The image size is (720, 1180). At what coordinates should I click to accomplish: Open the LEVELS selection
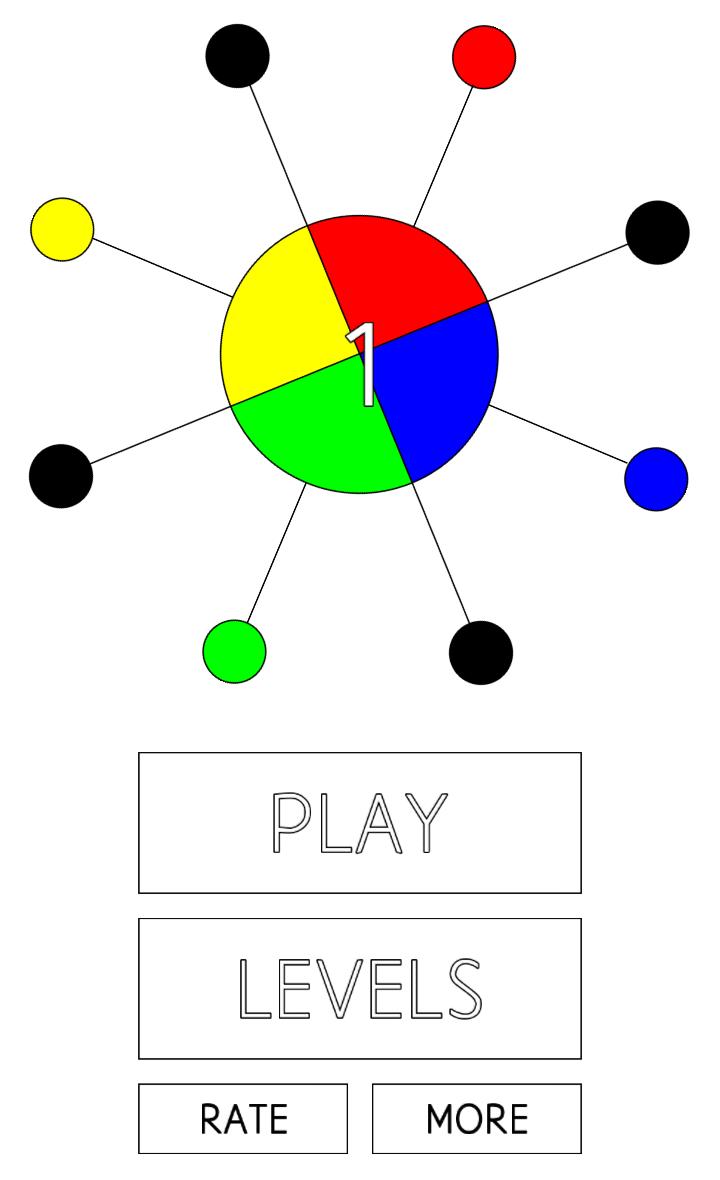tap(359, 988)
